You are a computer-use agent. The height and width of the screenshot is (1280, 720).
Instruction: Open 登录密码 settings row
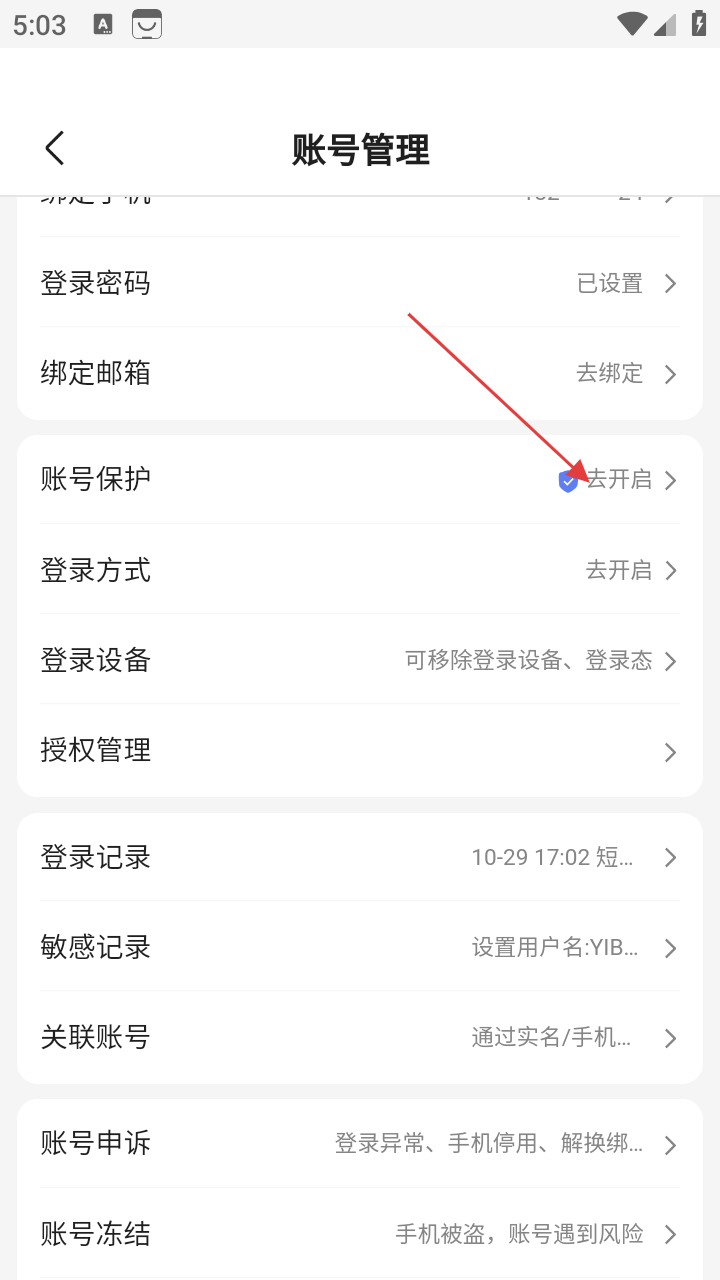[x=360, y=284]
